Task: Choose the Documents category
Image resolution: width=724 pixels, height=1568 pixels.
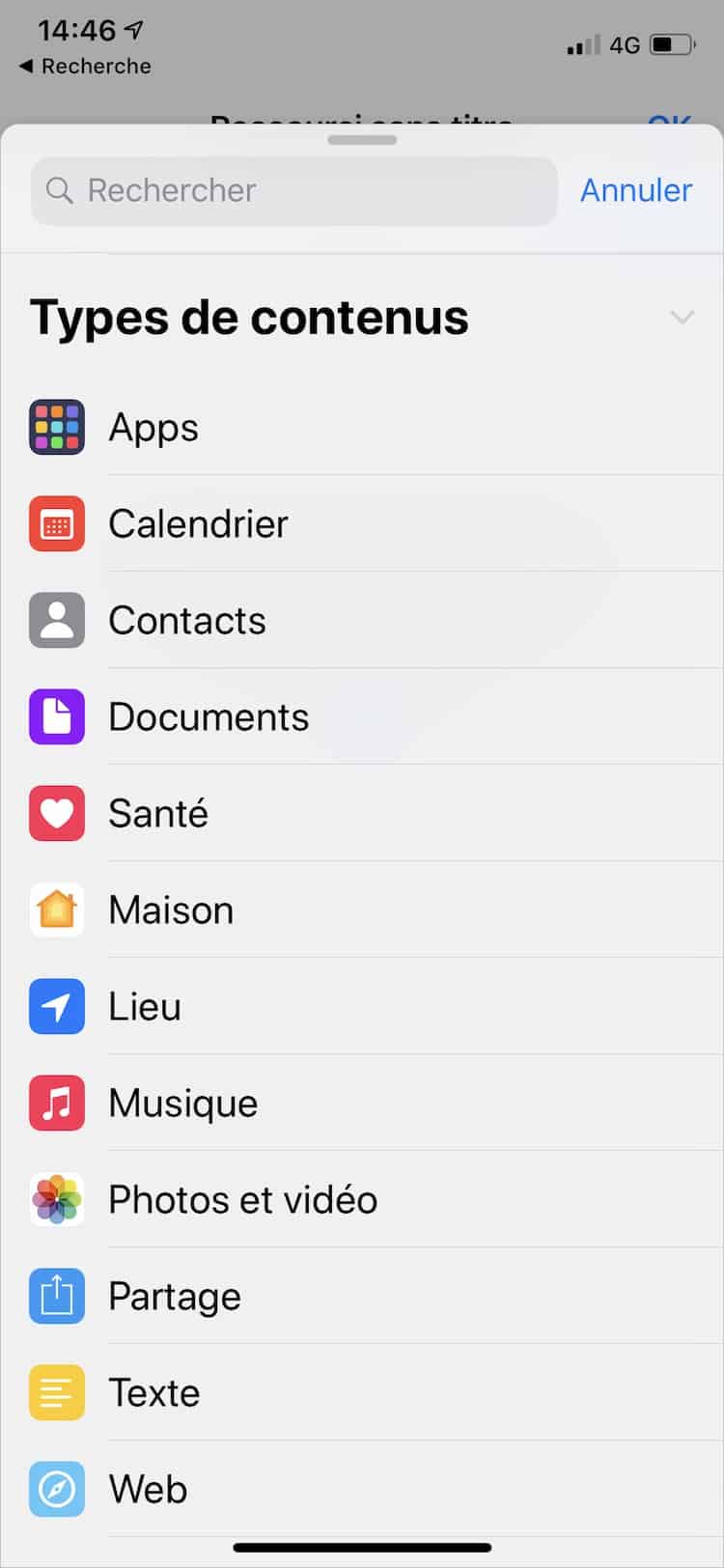Action: coord(209,716)
